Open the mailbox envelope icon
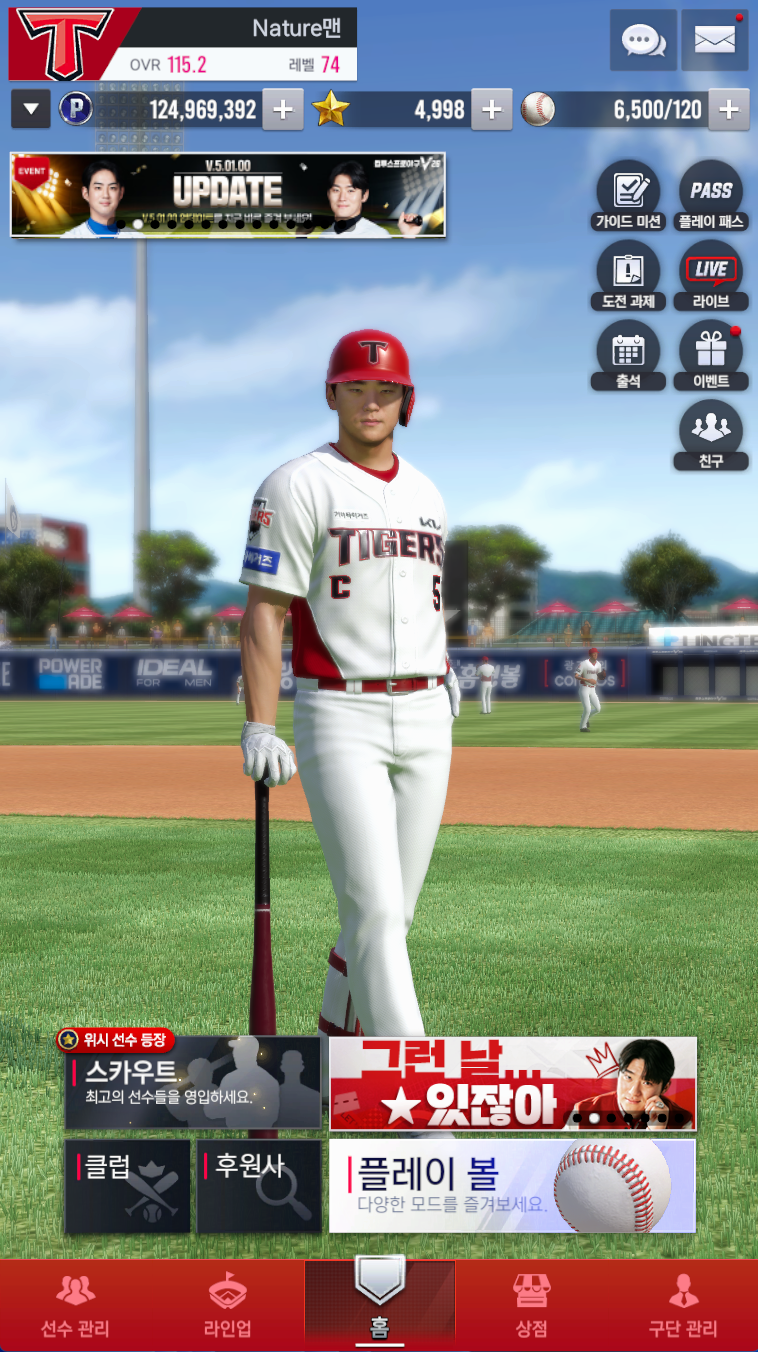 pyautogui.click(x=715, y=40)
